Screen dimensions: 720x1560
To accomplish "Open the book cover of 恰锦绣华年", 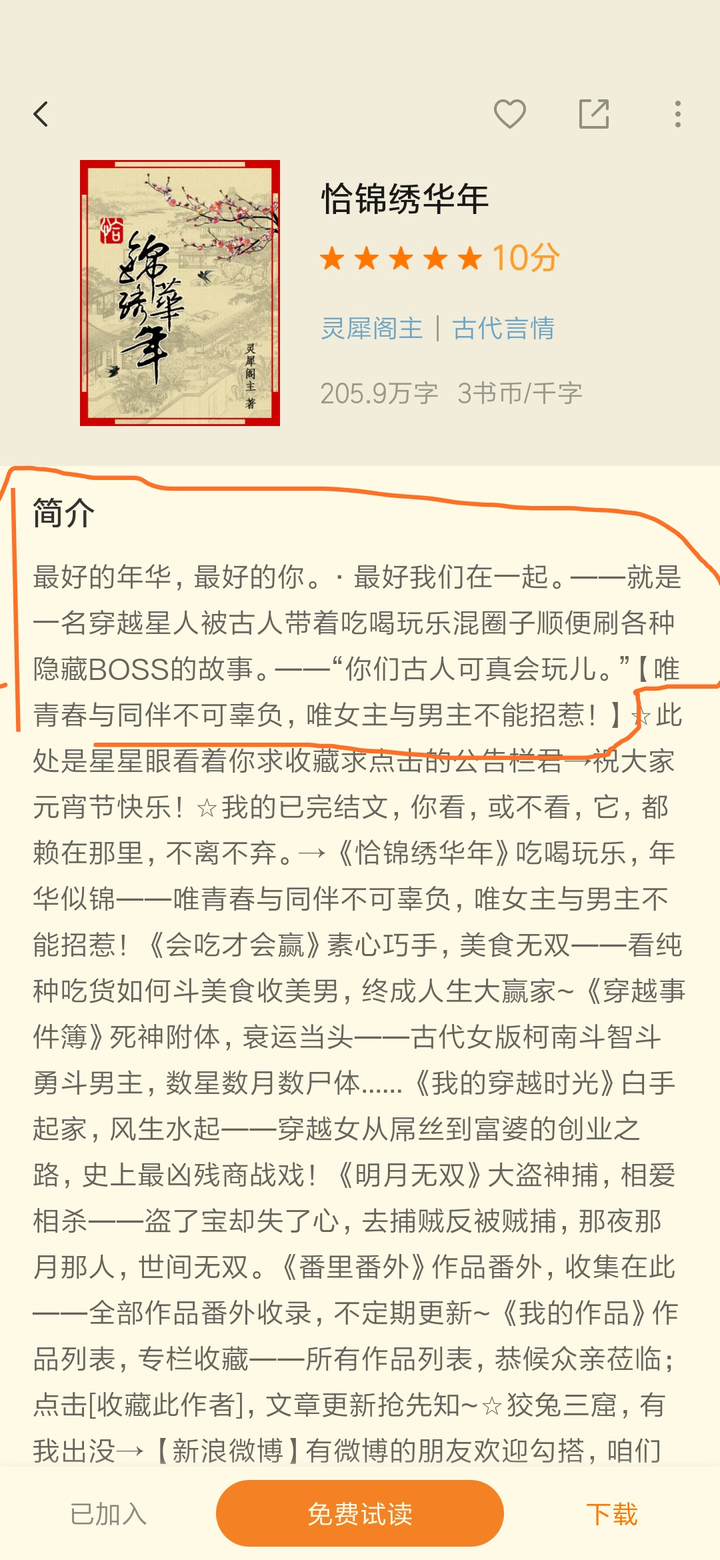I will point(180,293).
